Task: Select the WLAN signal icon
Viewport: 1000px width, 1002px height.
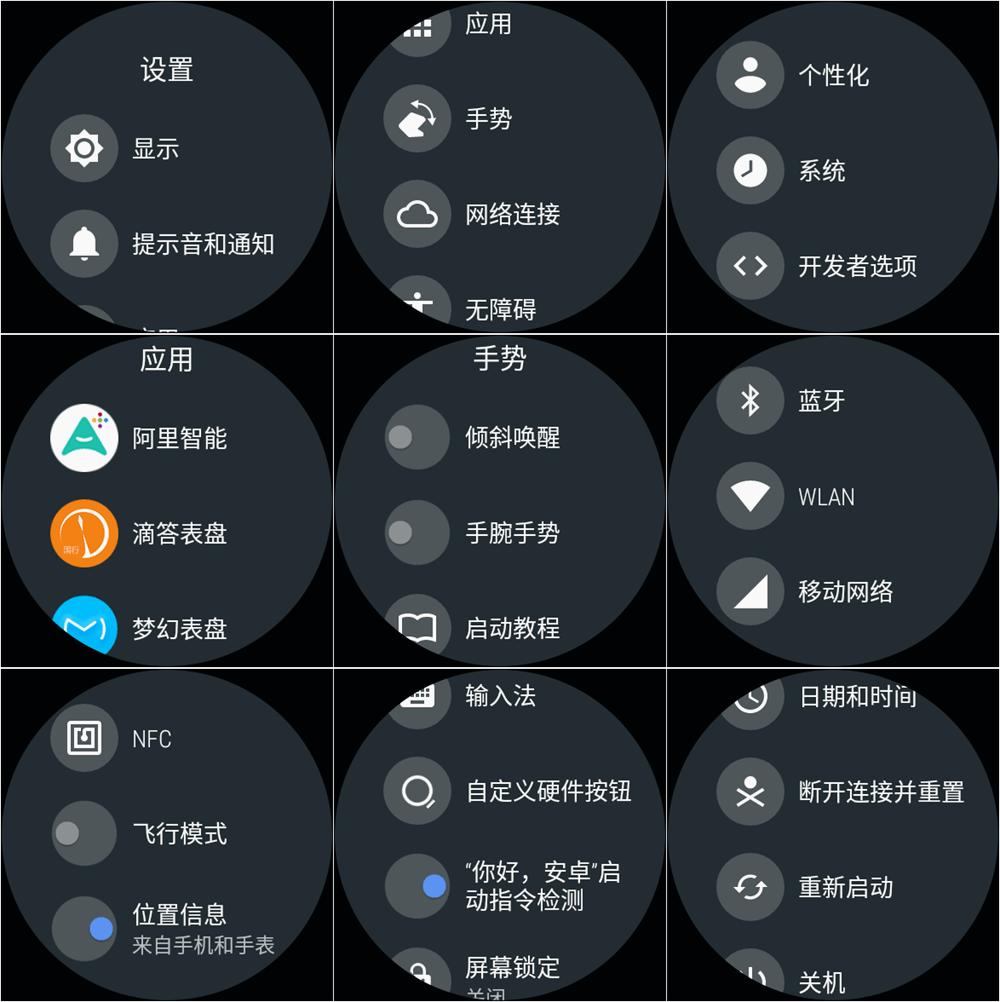Action: pyautogui.click(x=749, y=496)
